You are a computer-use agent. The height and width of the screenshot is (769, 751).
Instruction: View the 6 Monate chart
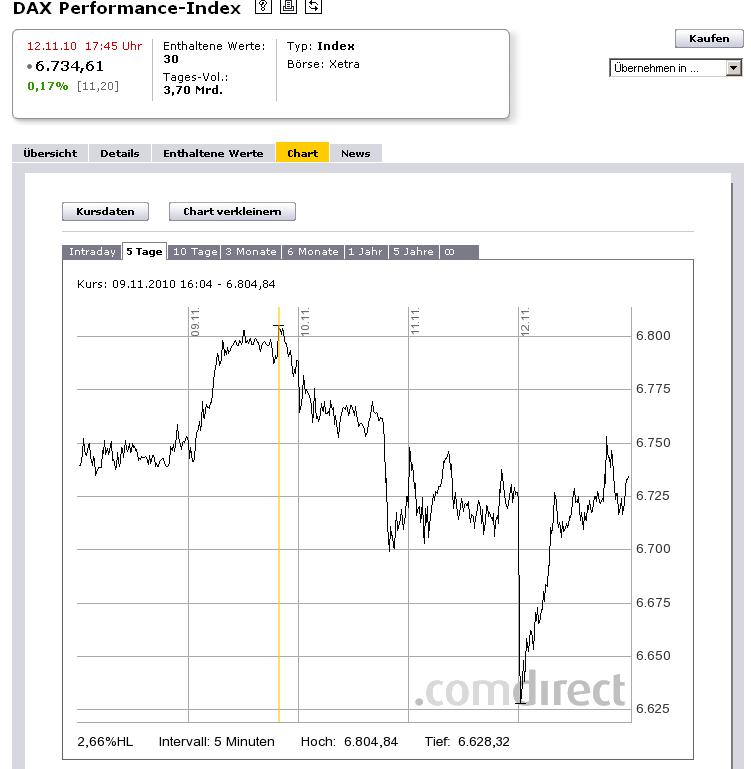(x=313, y=252)
